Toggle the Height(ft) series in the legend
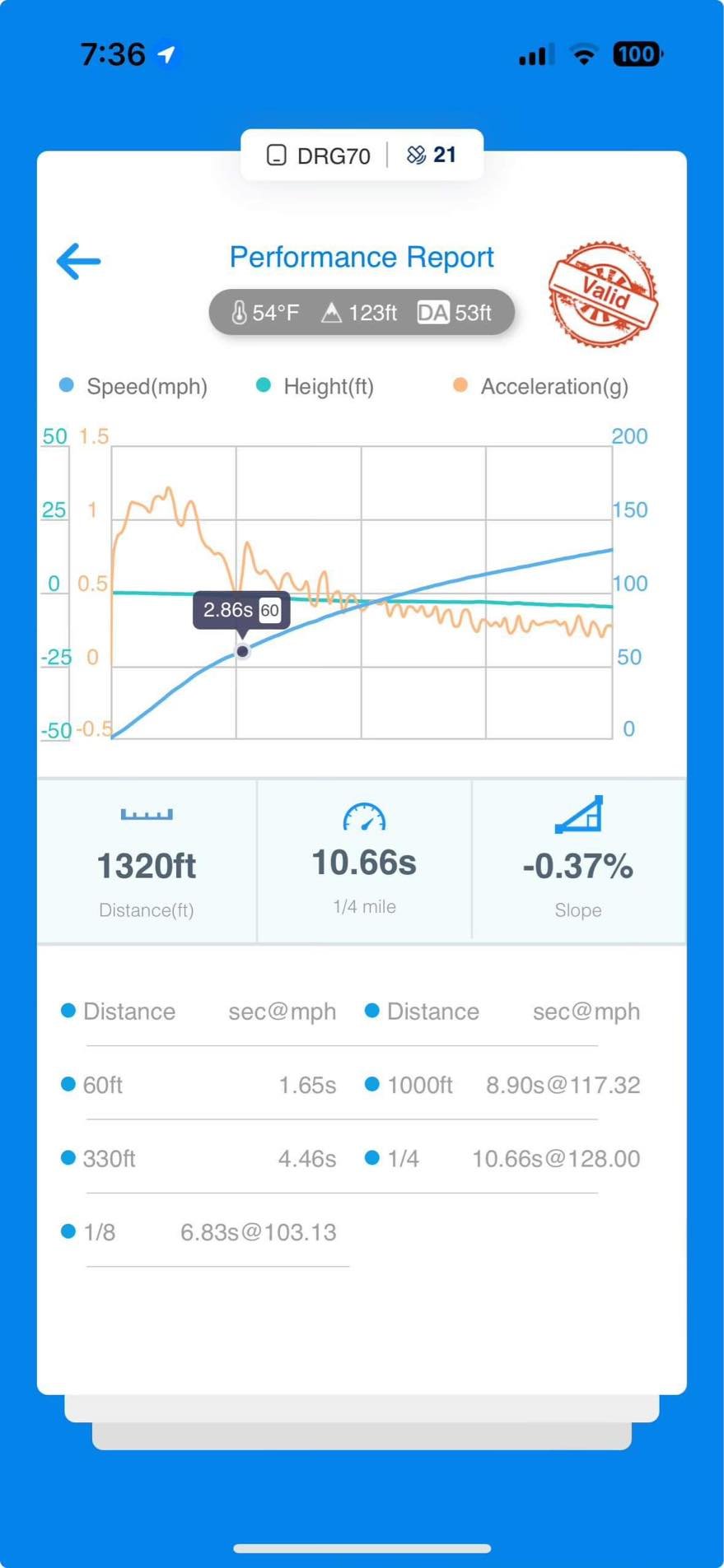The height and width of the screenshot is (1568, 724). pos(315,386)
